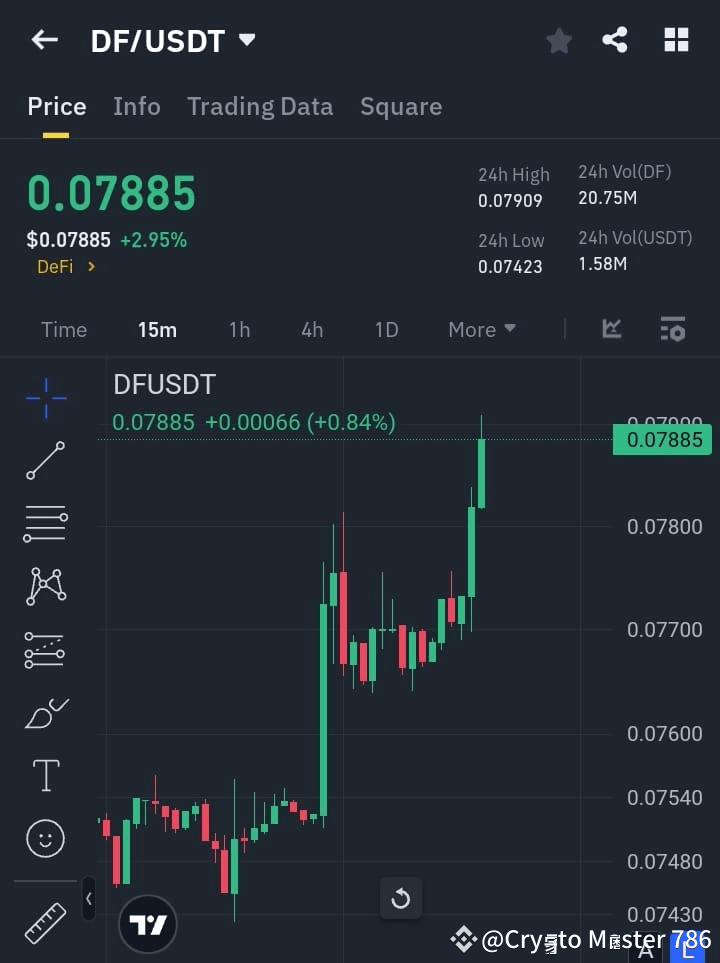Open the XABCD pattern drawing tool
This screenshot has width=720, height=963.
coord(45,587)
